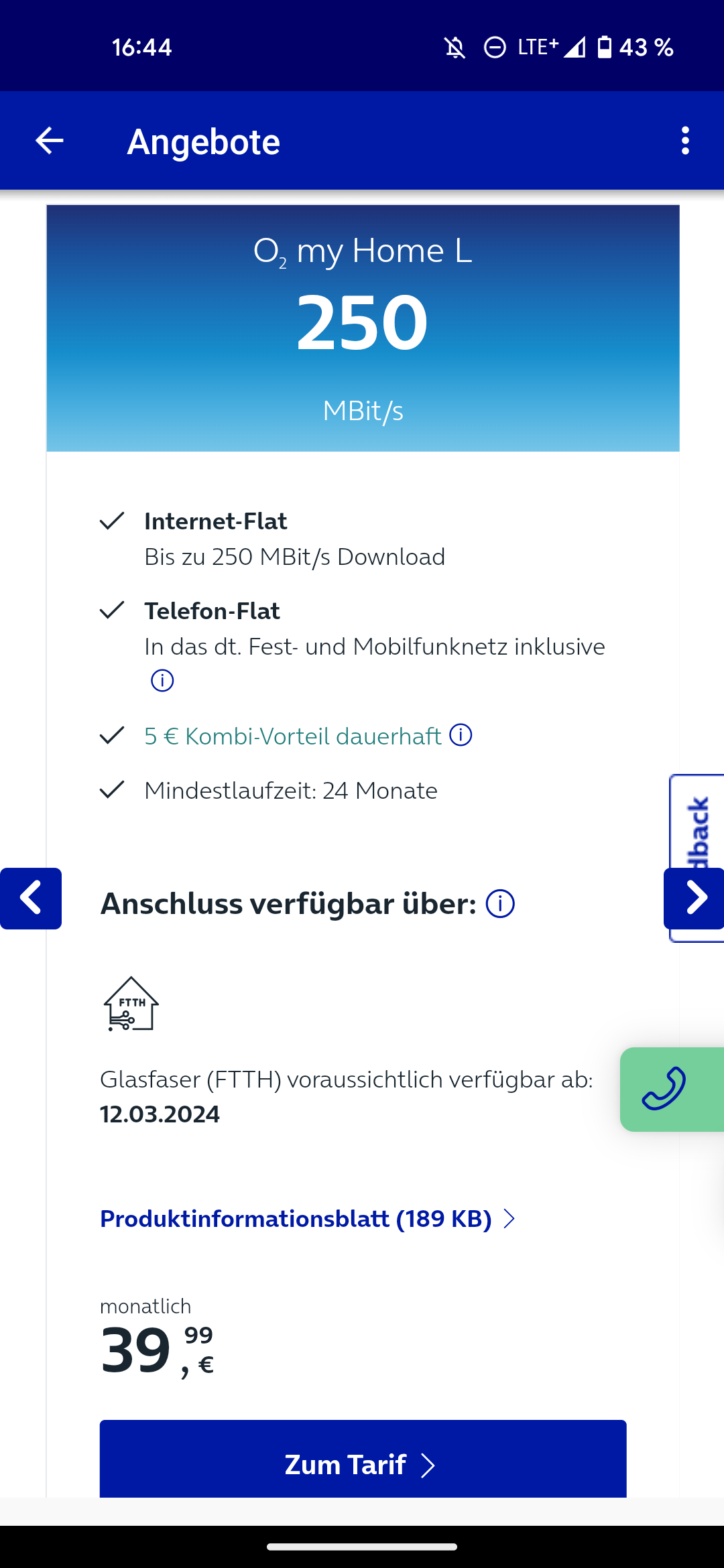Show info about Telefon-Flat

click(162, 681)
